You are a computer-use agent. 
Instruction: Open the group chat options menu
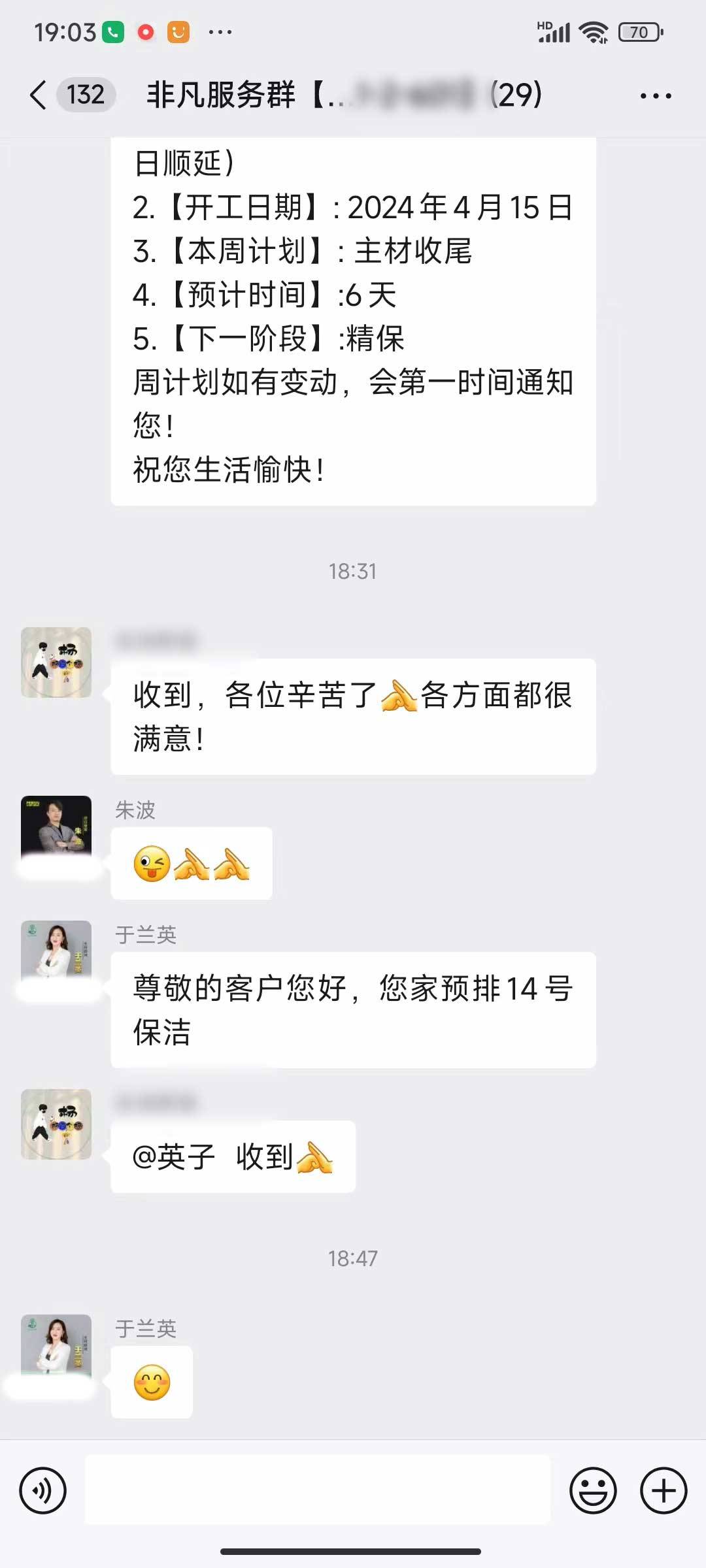coord(655,96)
